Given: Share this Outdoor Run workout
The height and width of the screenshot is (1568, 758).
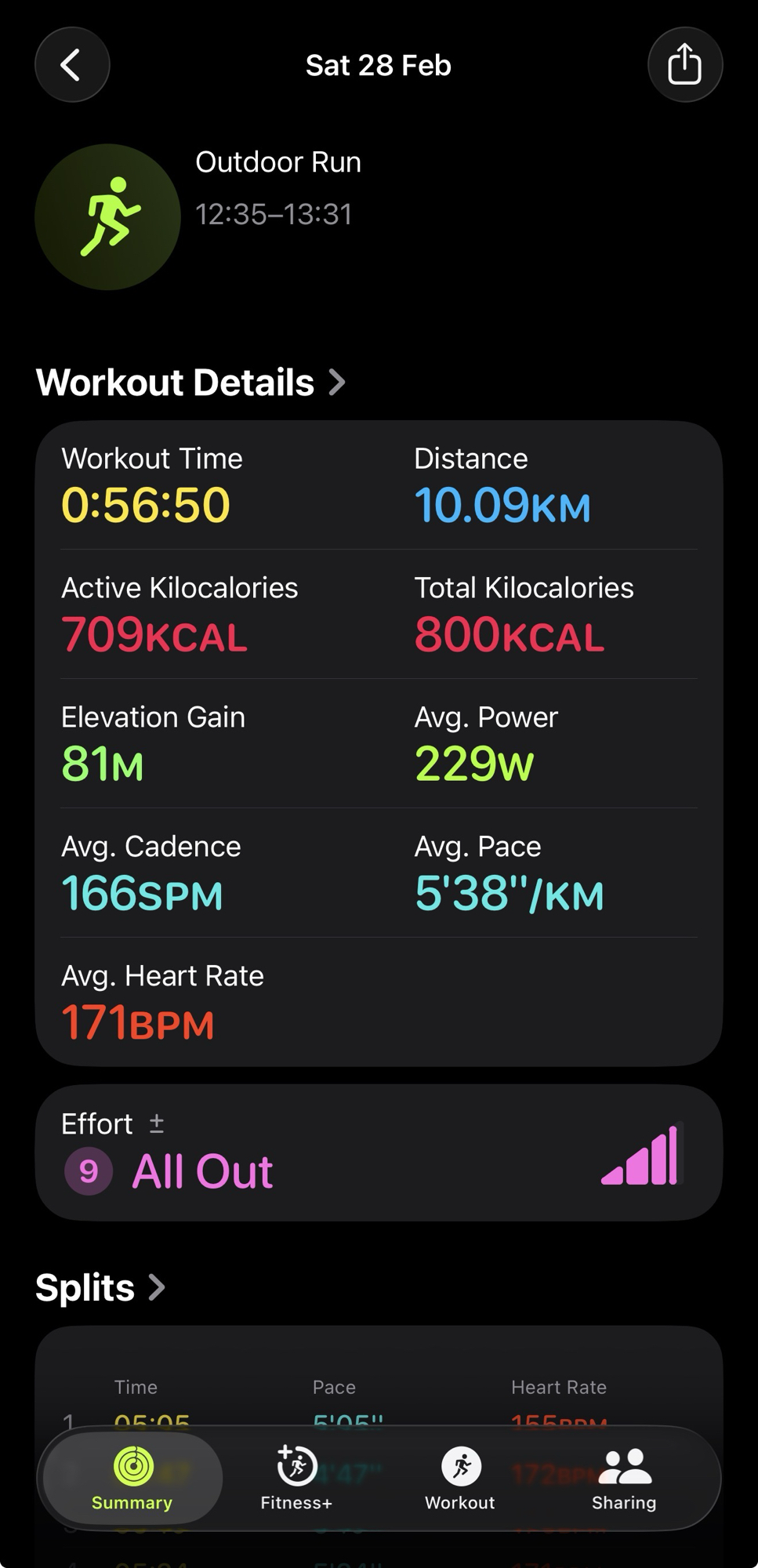Looking at the screenshot, I should point(684,65).
